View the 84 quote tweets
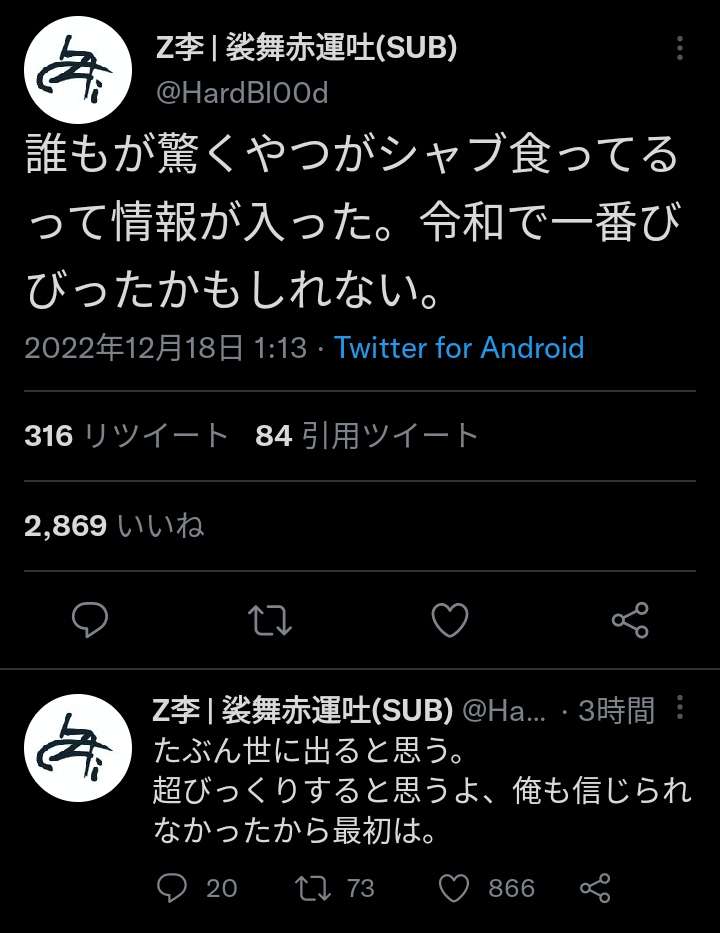Viewport: 720px width, 933px height. coord(367,436)
